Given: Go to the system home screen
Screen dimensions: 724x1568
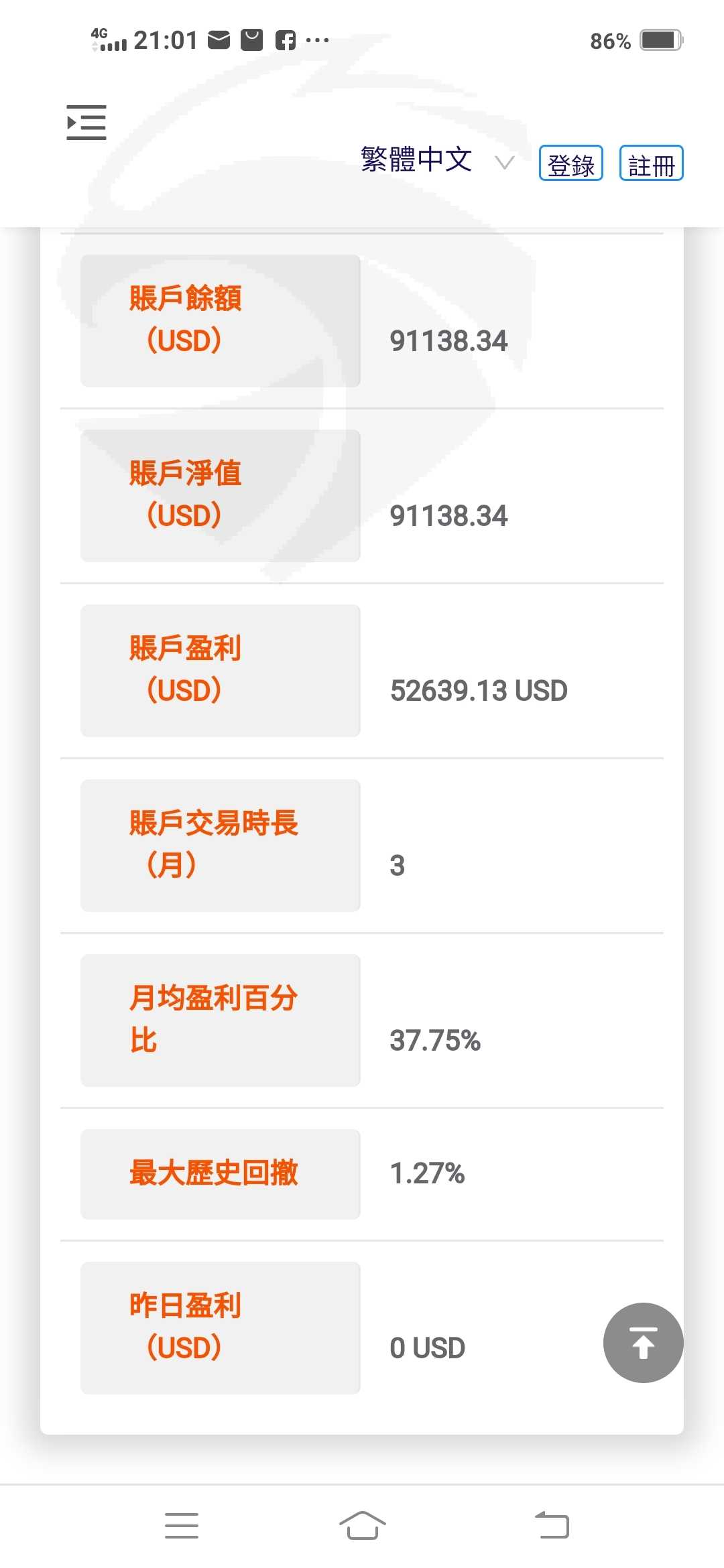Looking at the screenshot, I should [x=363, y=1526].
